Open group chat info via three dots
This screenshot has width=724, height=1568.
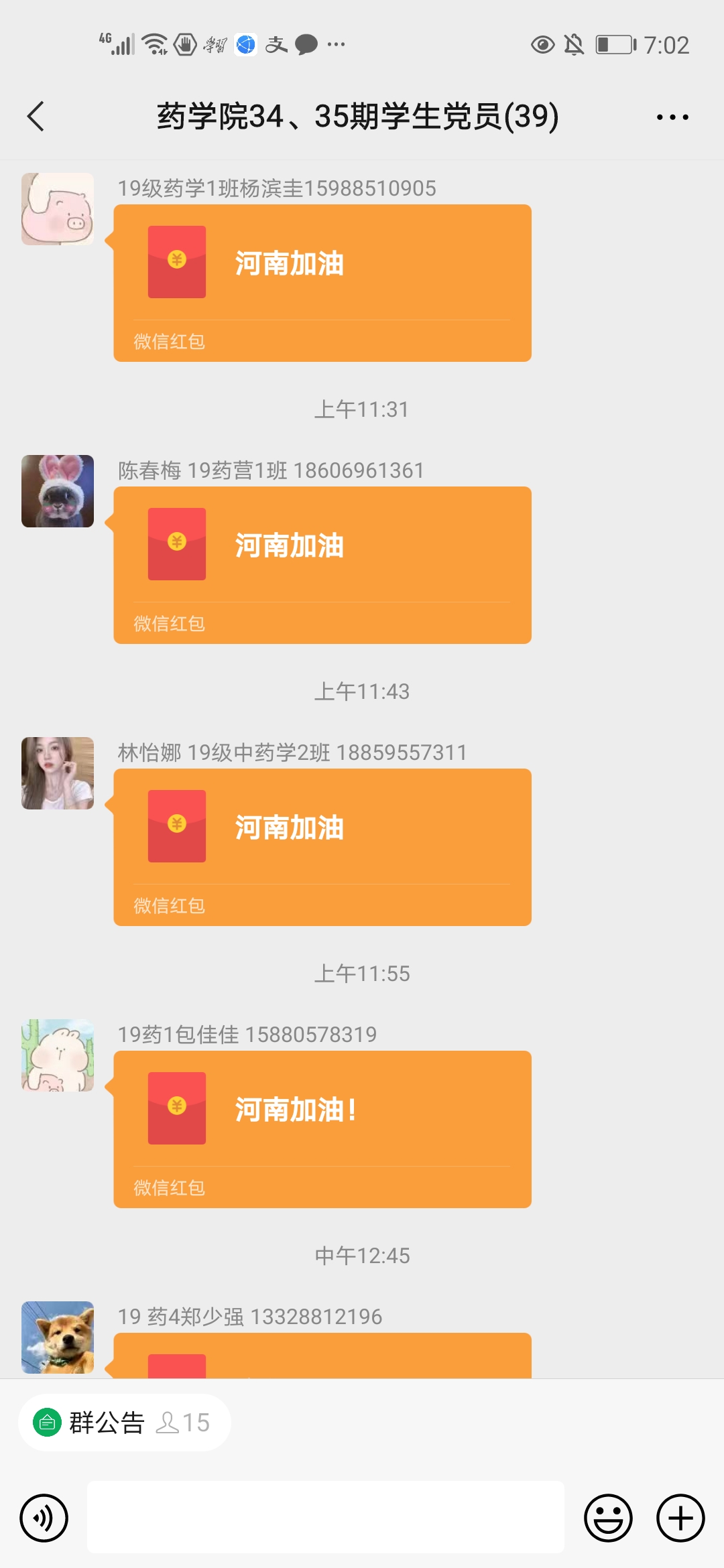coord(672,117)
